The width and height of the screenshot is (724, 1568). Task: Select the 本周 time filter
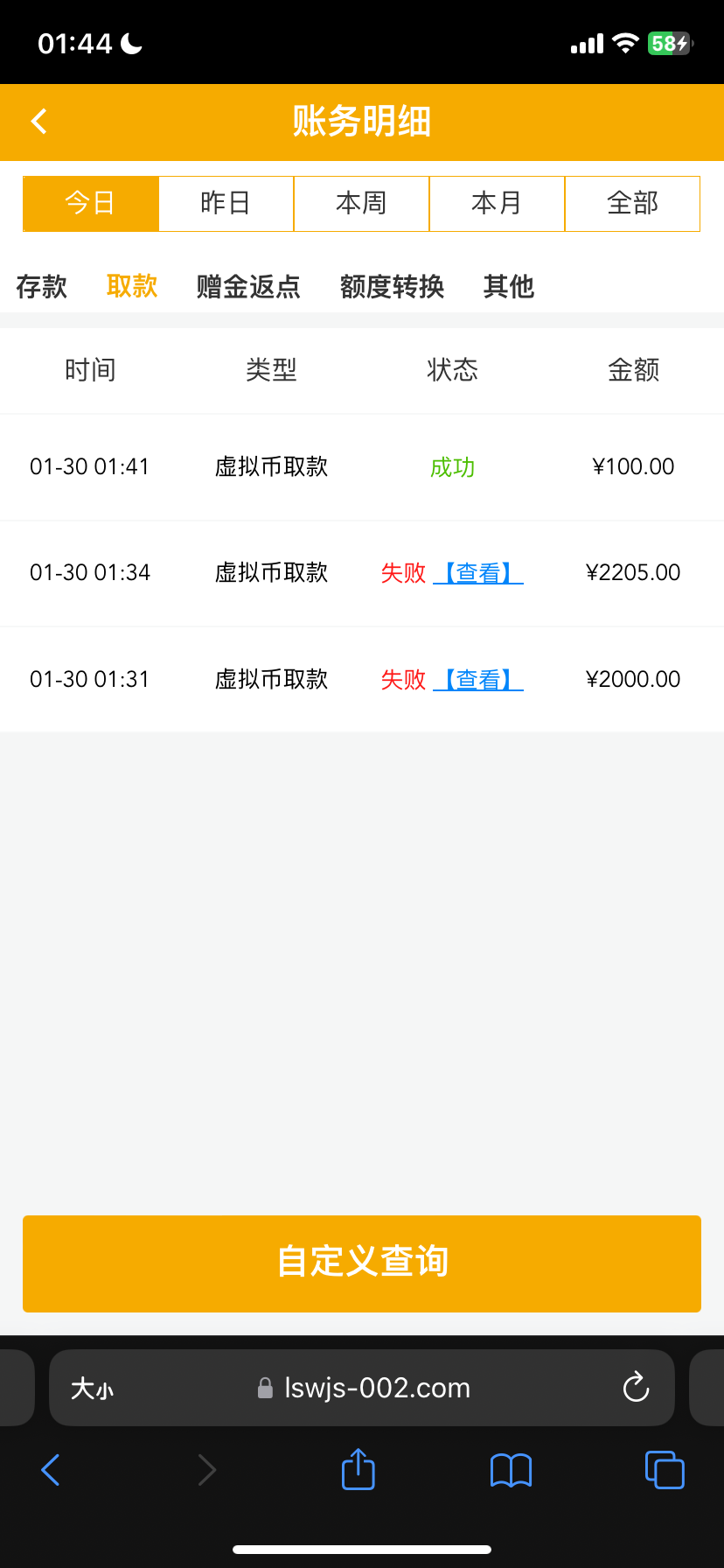click(361, 203)
